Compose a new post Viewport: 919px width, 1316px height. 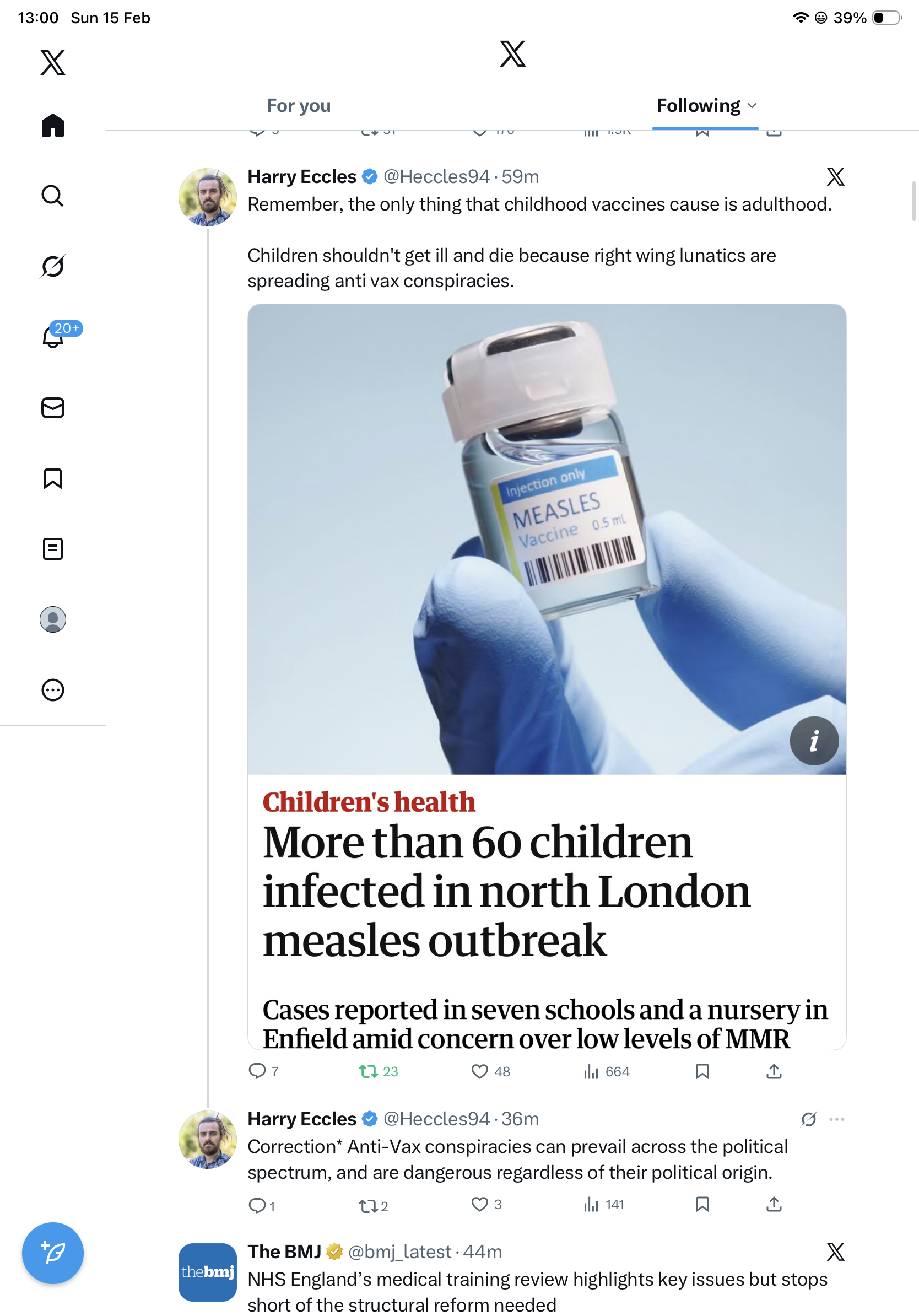pos(53,1253)
